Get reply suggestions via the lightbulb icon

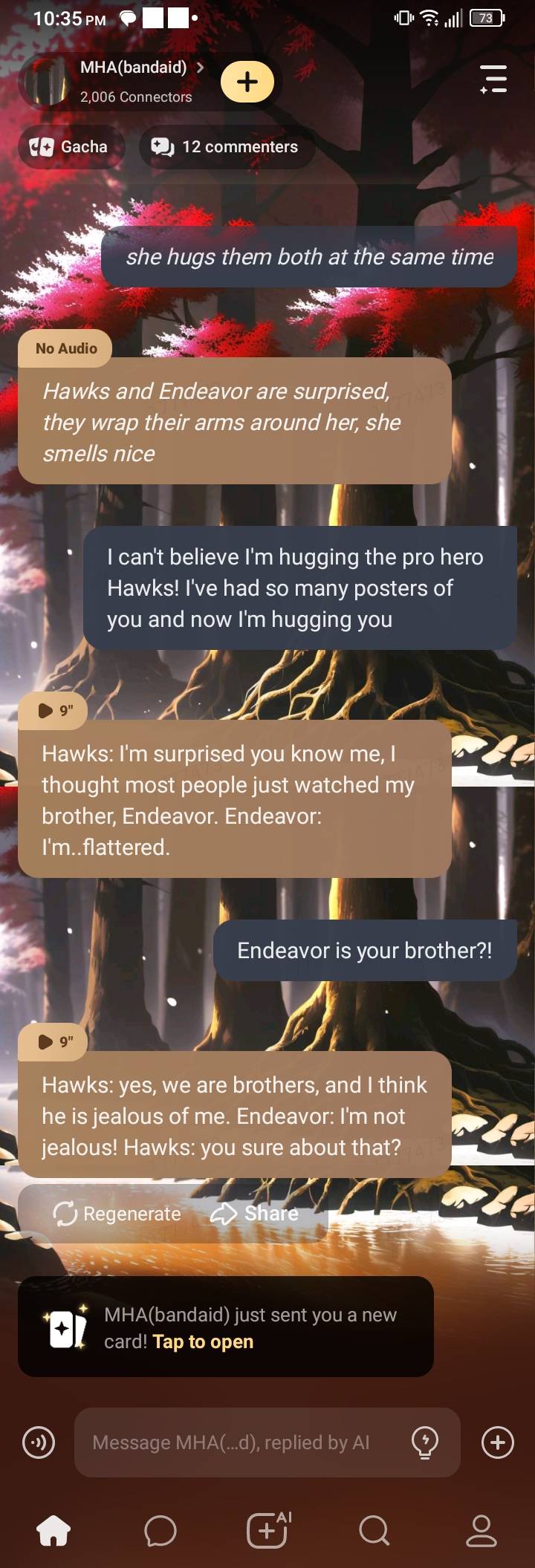click(x=425, y=1442)
